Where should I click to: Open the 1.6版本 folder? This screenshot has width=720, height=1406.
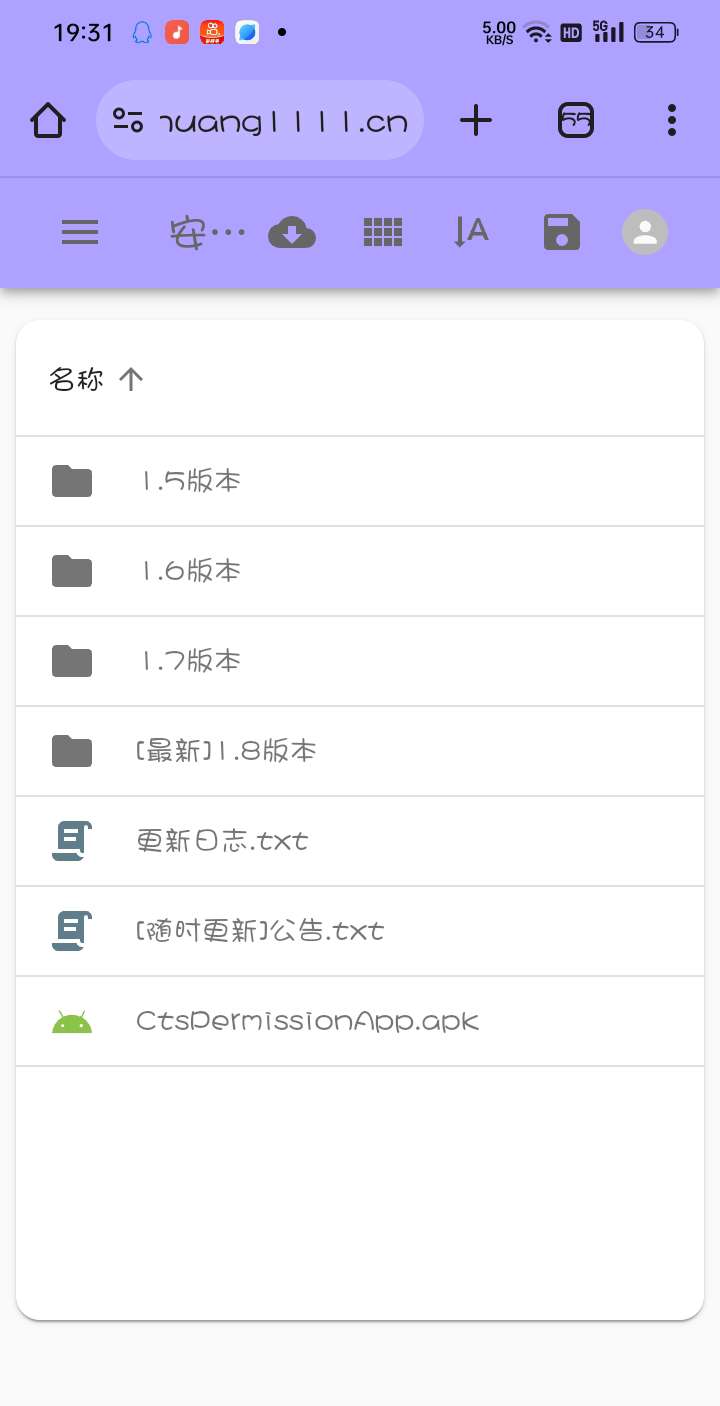pos(360,571)
